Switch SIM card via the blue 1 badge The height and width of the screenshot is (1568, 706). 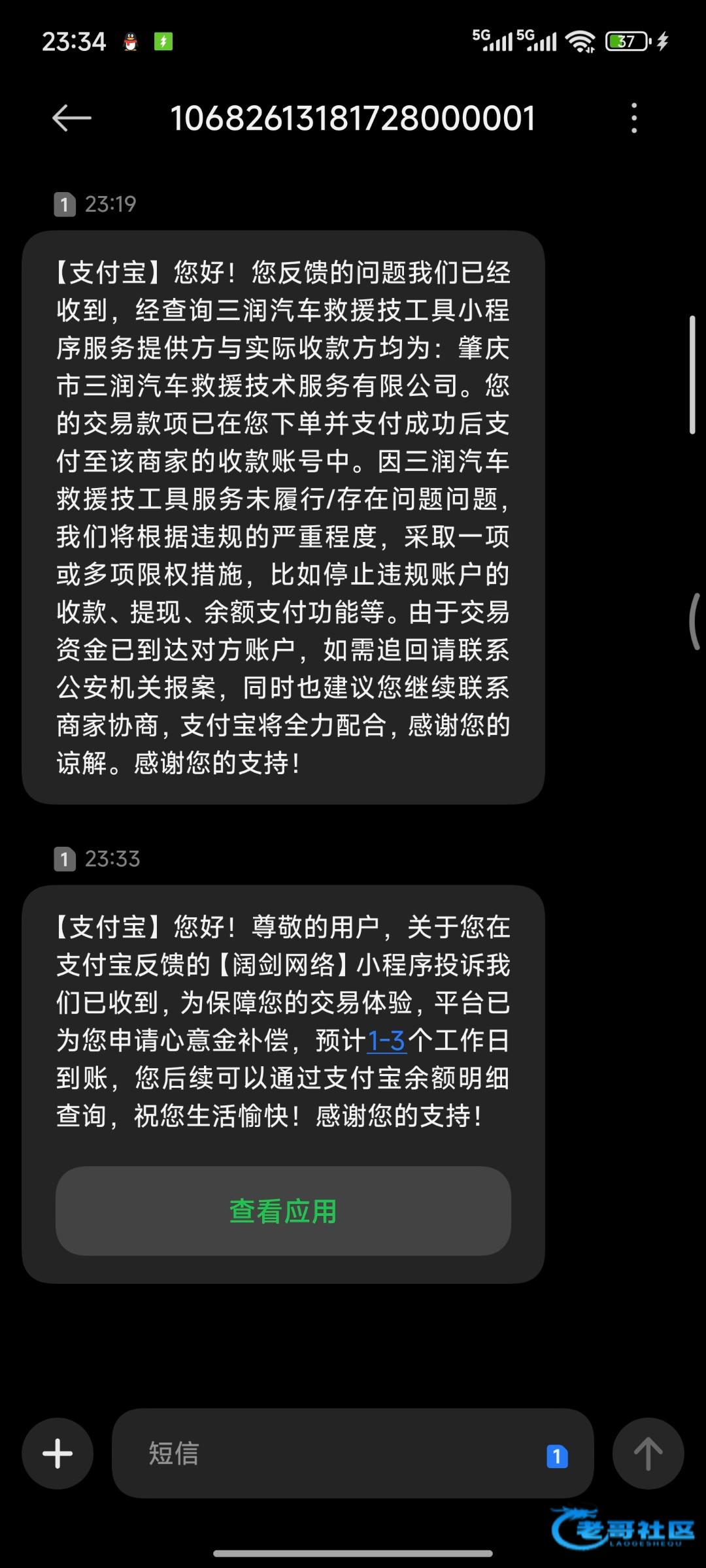[557, 1456]
